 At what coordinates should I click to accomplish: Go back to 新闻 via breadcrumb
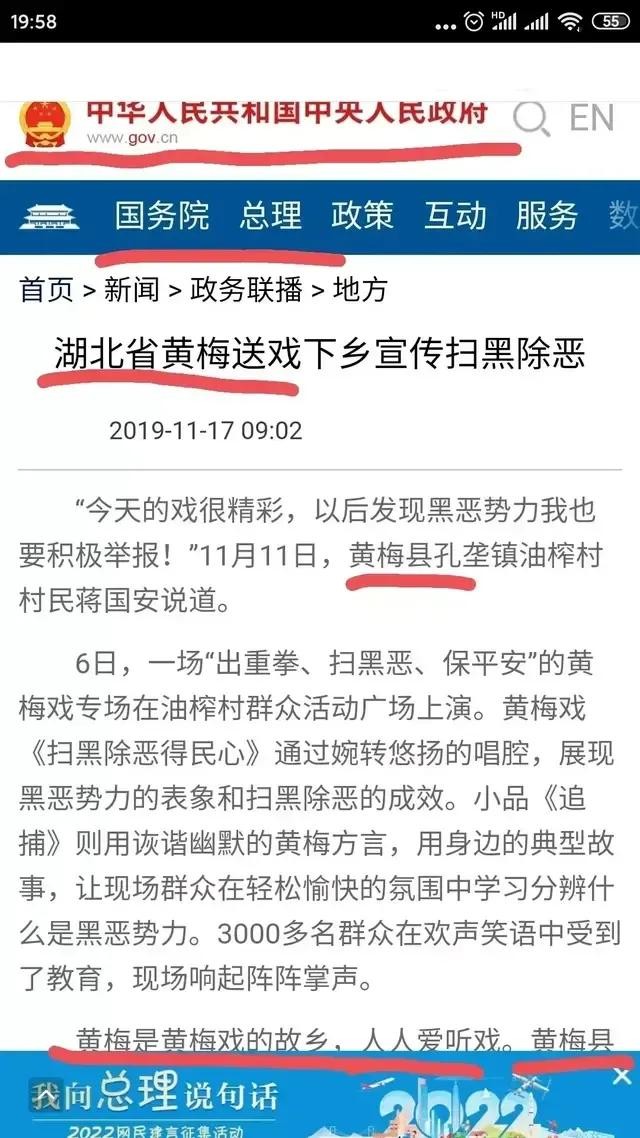coord(132,290)
